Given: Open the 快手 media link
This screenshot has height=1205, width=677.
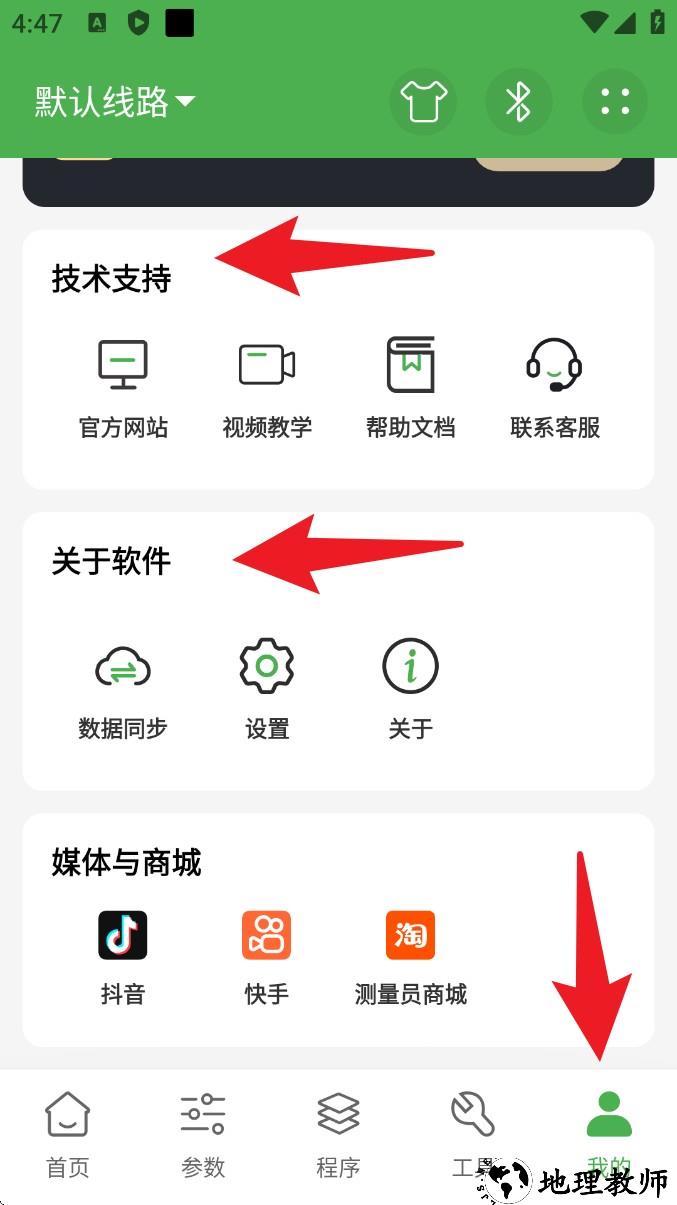Looking at the screenshot, I should [x=267, y=955].
